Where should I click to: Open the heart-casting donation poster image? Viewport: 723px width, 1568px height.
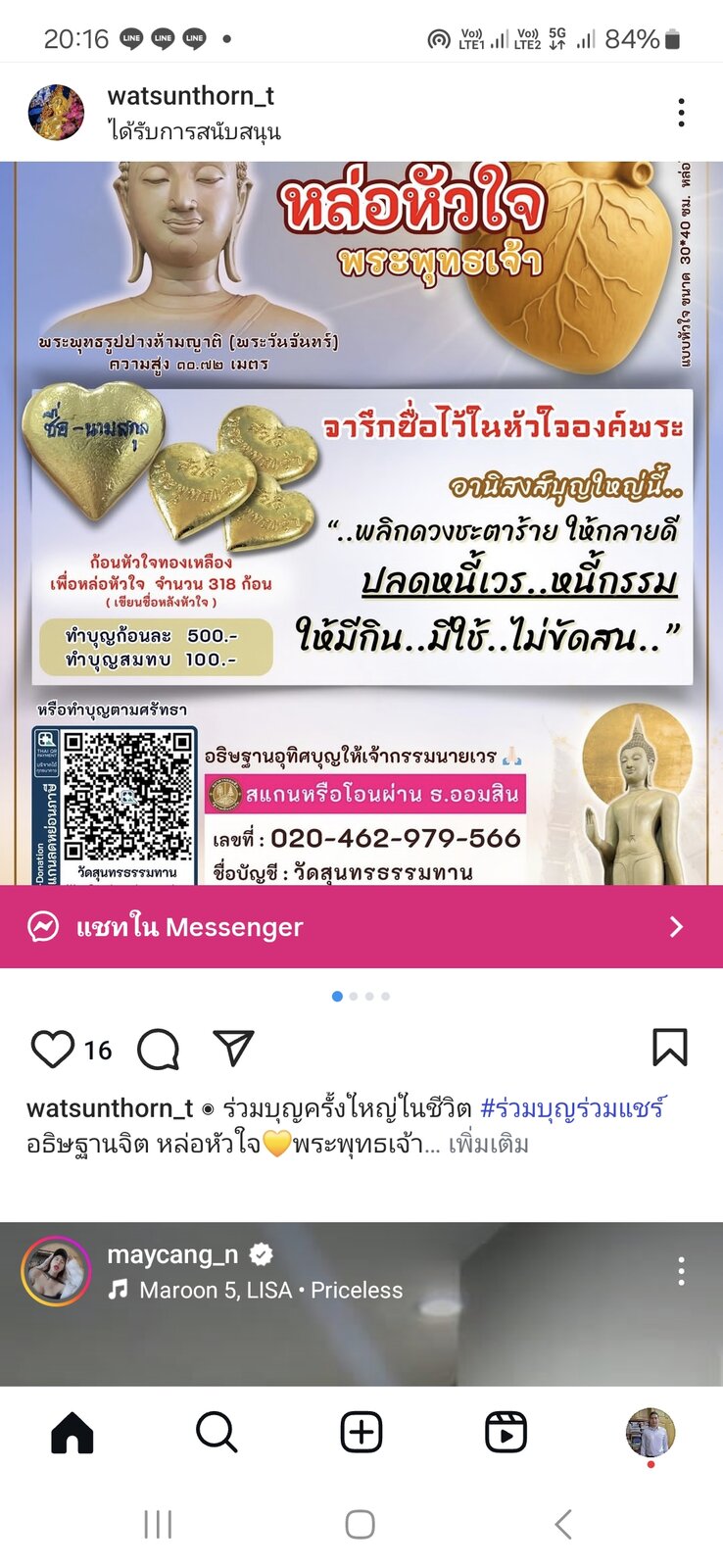pos(361,523)
